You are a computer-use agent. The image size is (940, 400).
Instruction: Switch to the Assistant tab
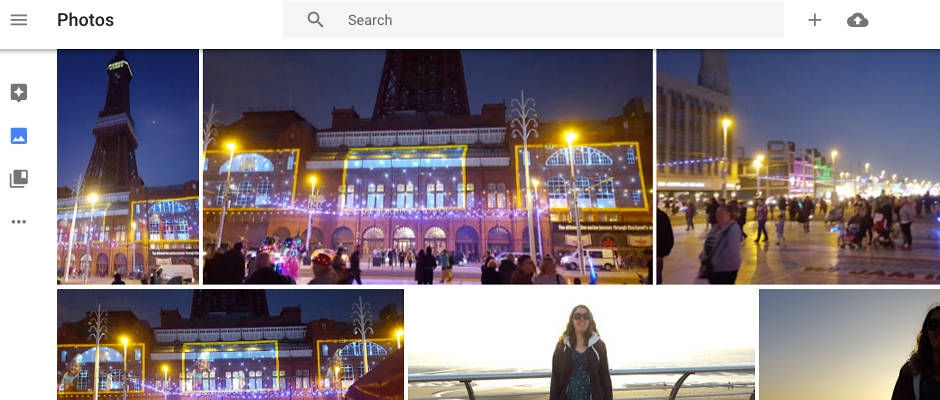click(x=18, y=93)
